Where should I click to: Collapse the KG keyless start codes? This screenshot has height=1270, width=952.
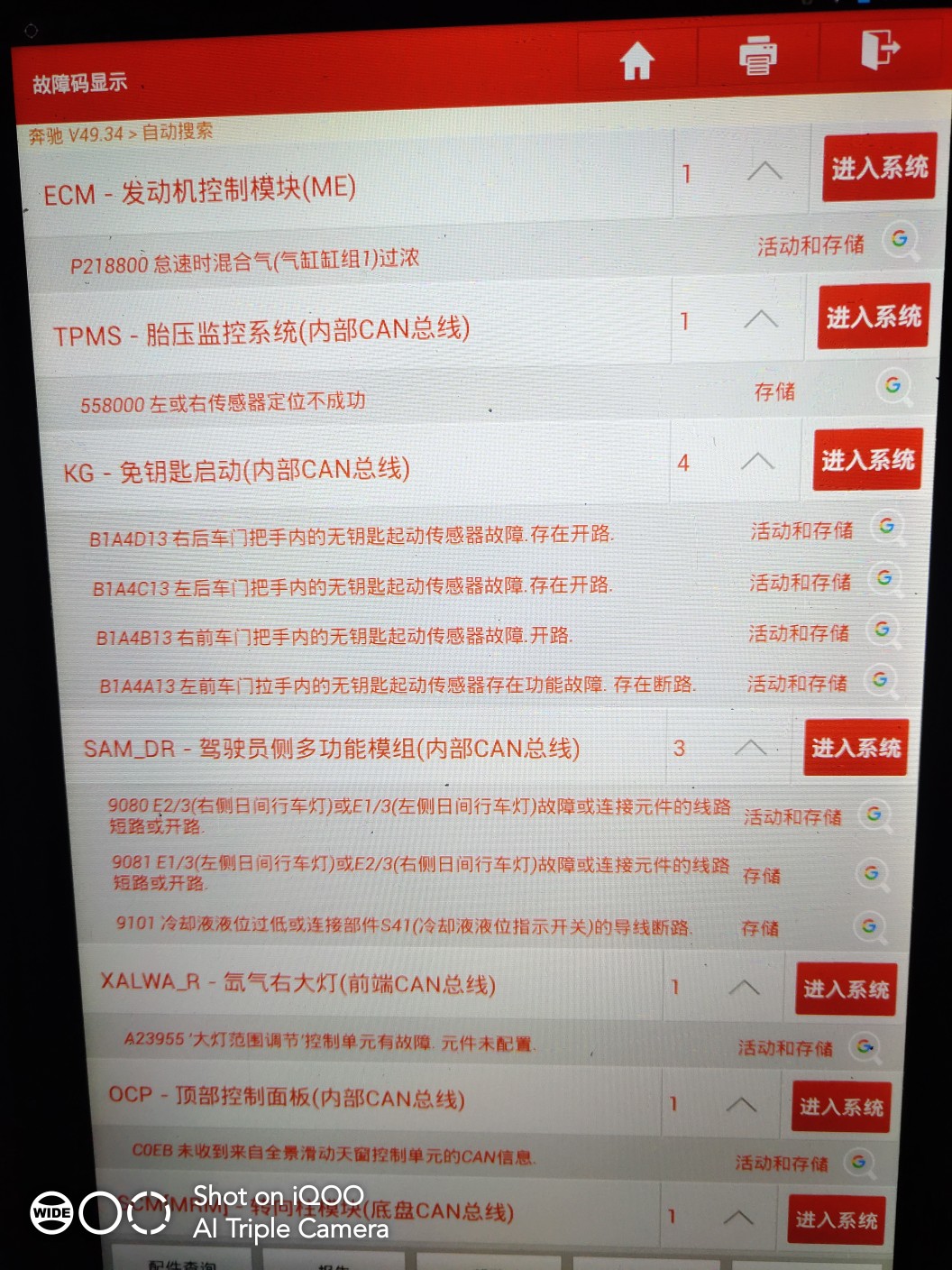coord(756,462)
